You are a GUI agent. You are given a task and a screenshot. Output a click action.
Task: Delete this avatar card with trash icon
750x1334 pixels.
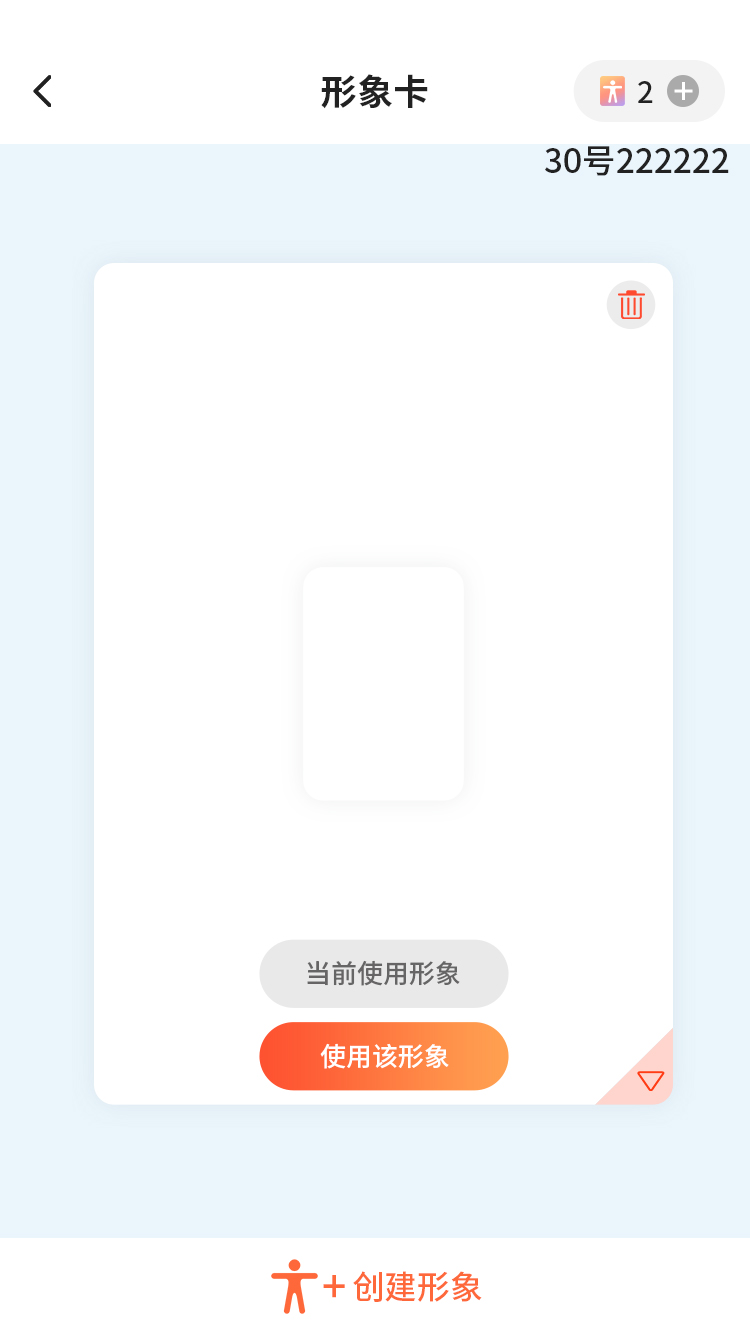[631, 305]
